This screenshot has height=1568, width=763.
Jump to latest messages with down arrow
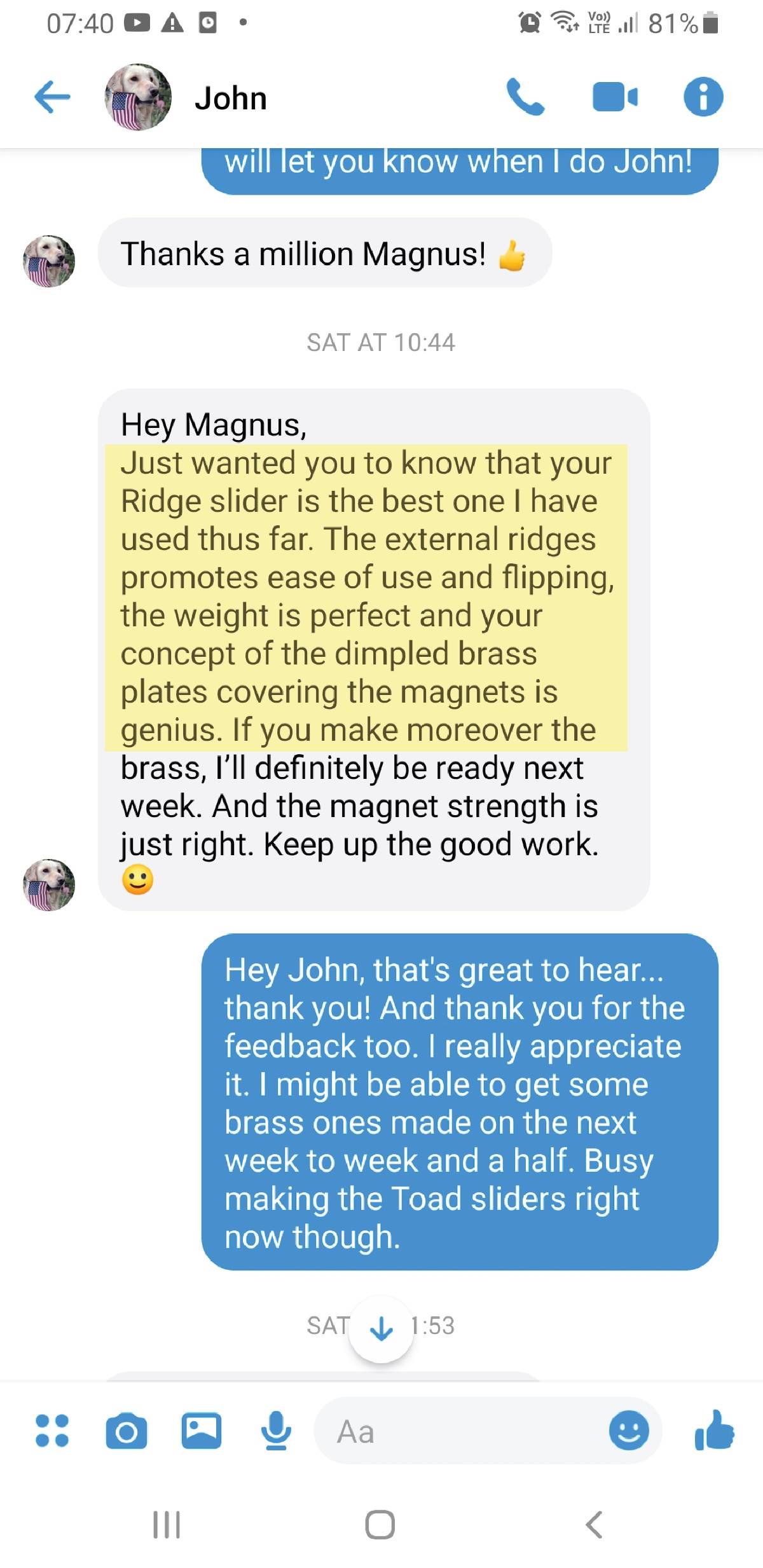click(x=381, y=1328)
